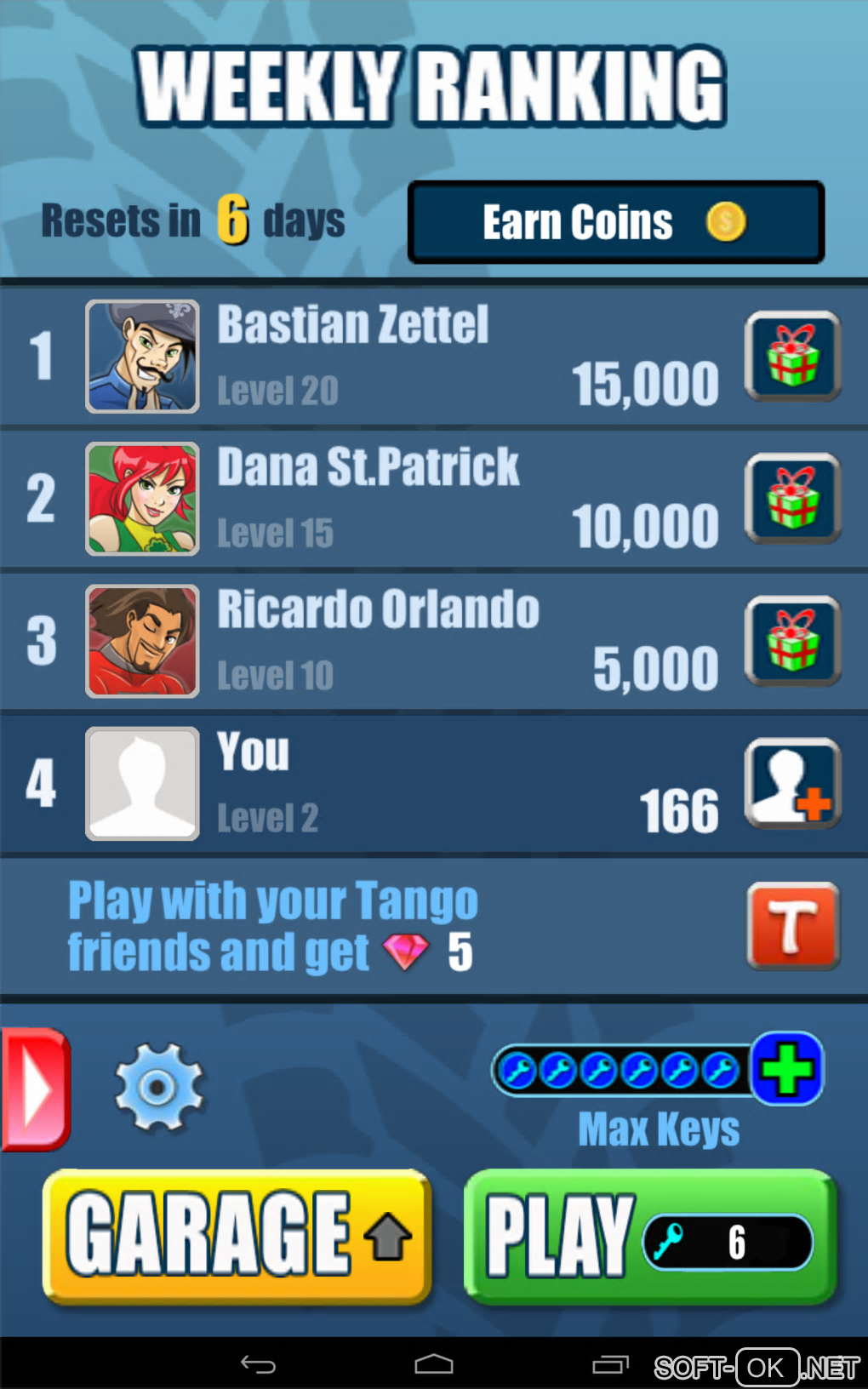Go to the system home screen
The width and height of the screenshot is (868, 1389).
tap(433, 1364)
